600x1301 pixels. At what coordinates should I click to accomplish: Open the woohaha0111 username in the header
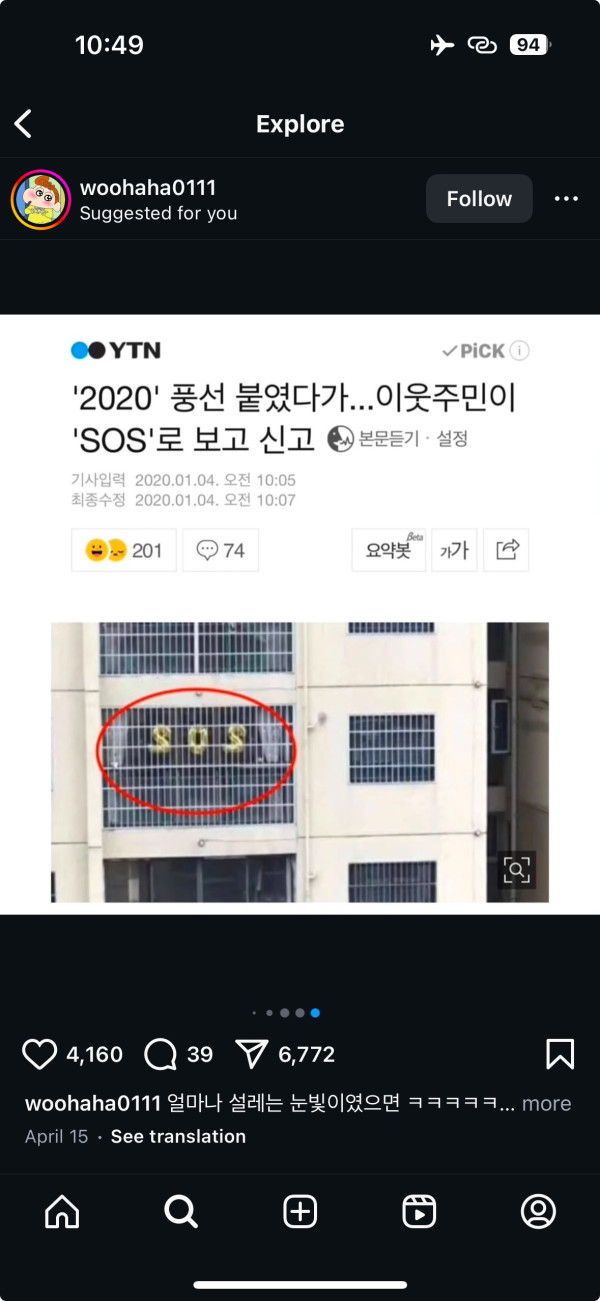tap(148, 188)
